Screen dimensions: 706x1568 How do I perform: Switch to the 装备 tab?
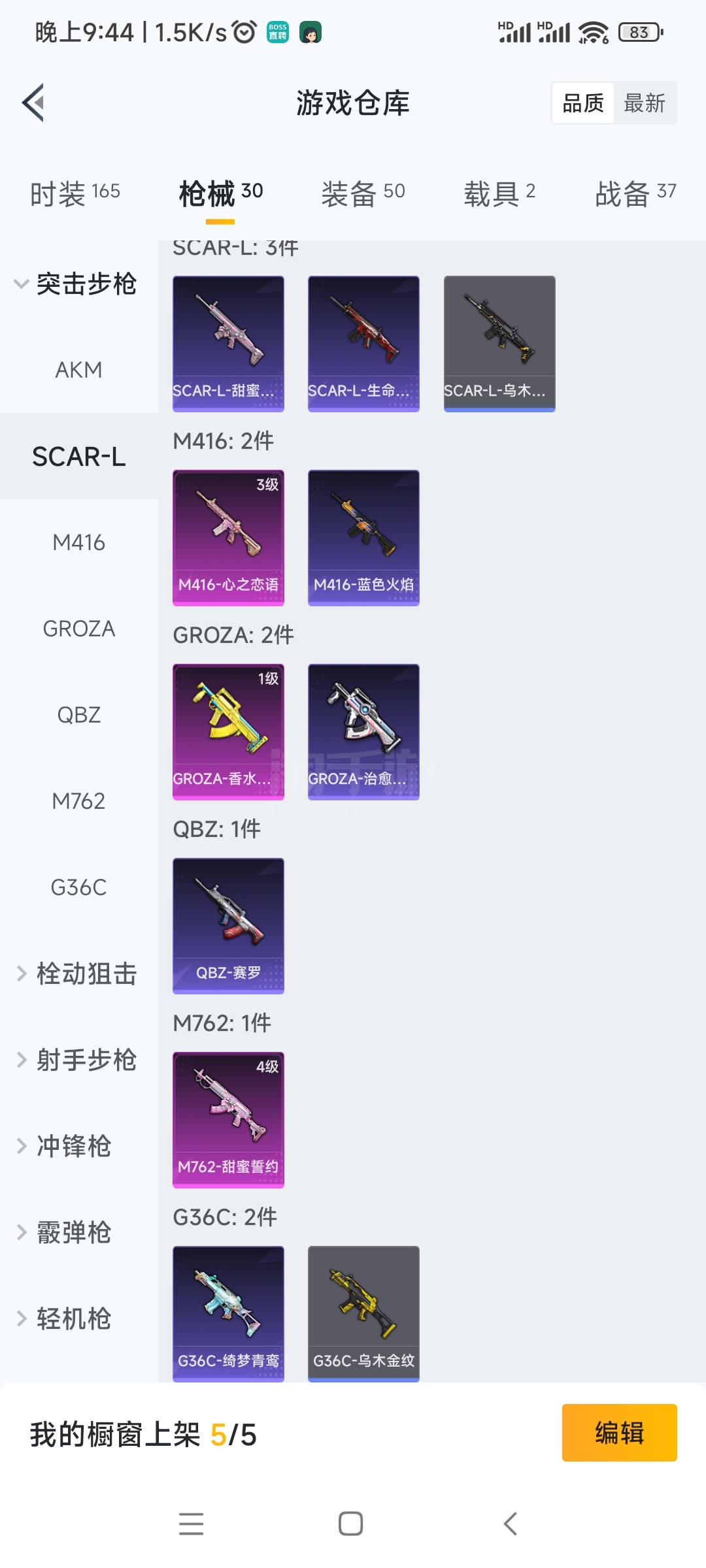tap(363, 193)
